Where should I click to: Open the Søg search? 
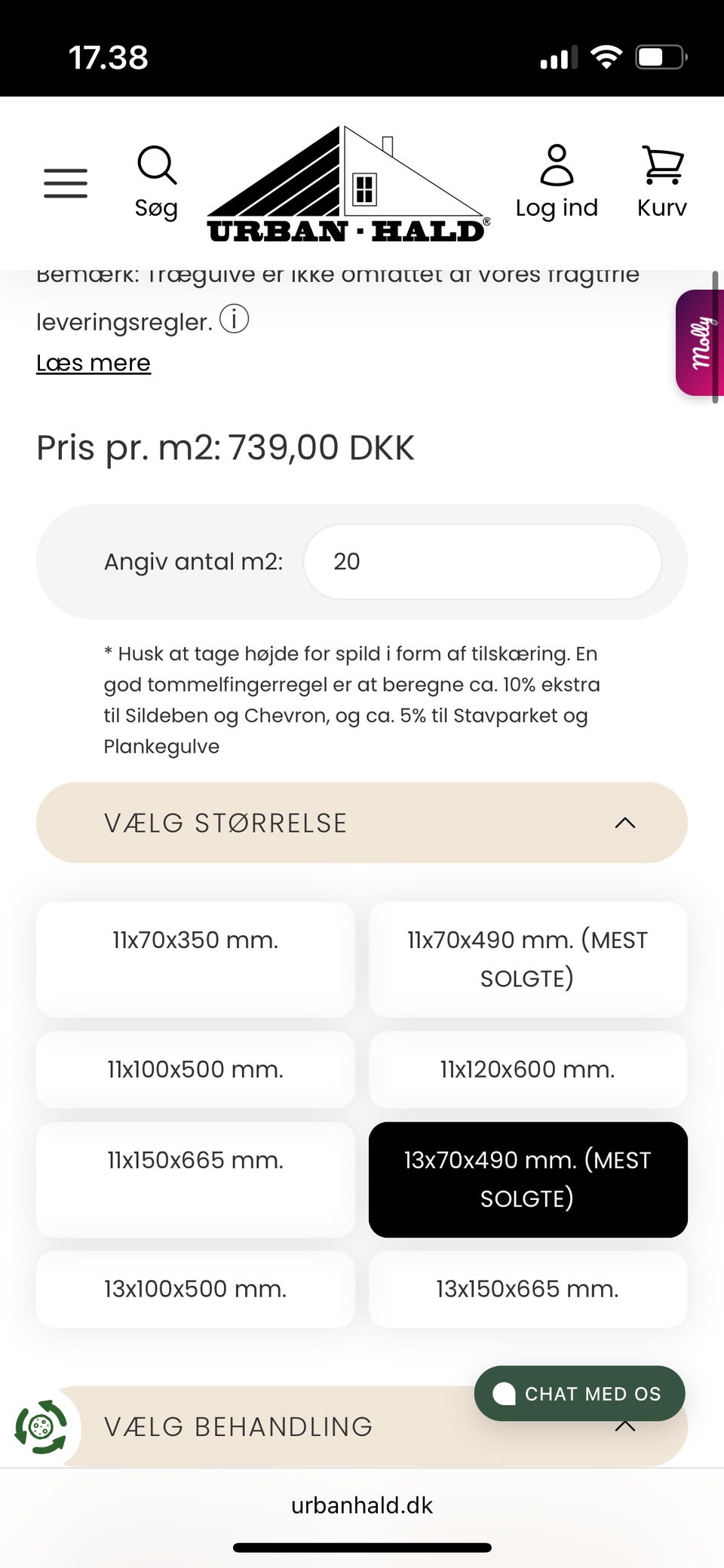tap(157, 183)
